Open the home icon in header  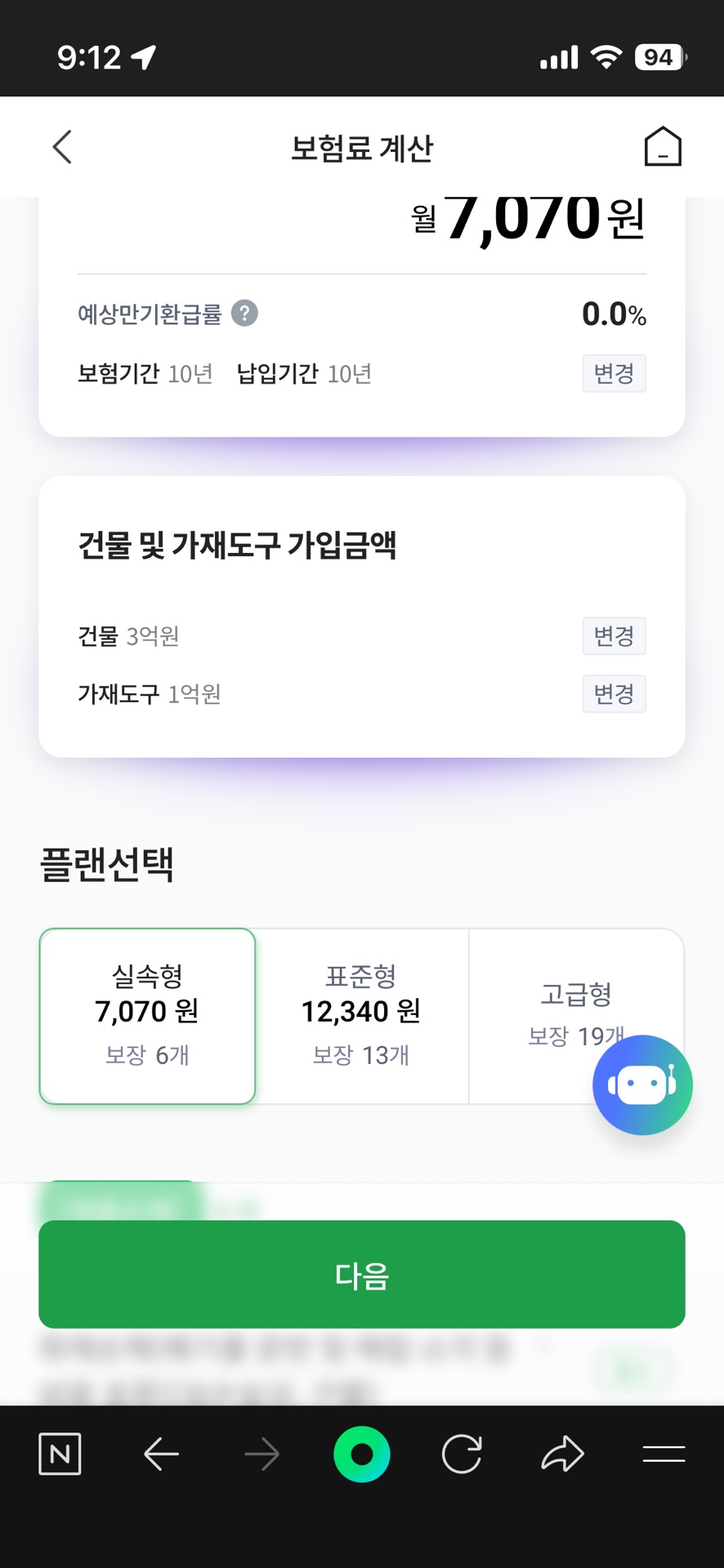[662, 148]
